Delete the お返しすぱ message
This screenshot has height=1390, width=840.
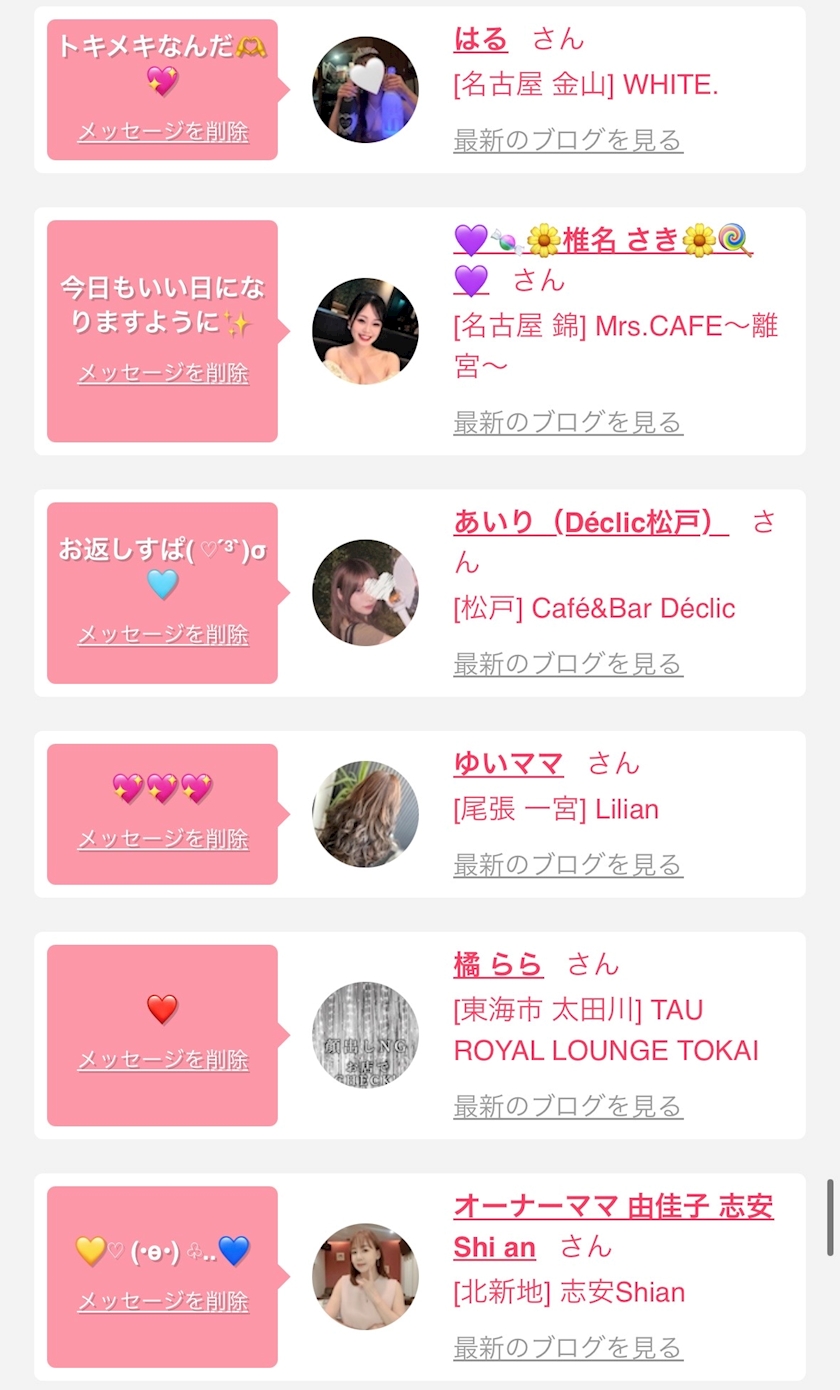coord(163,635)
